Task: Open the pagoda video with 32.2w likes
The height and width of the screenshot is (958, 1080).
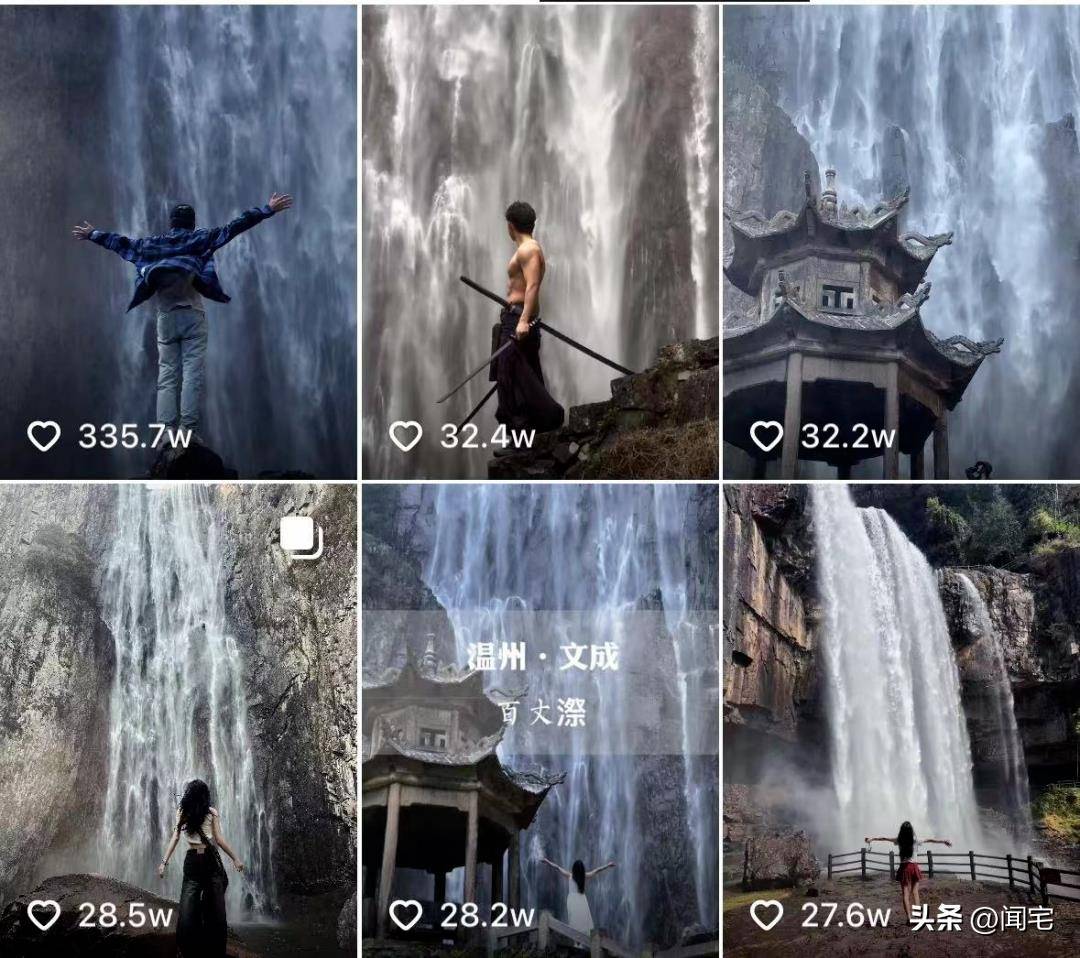Action: (x=901, y=240)
